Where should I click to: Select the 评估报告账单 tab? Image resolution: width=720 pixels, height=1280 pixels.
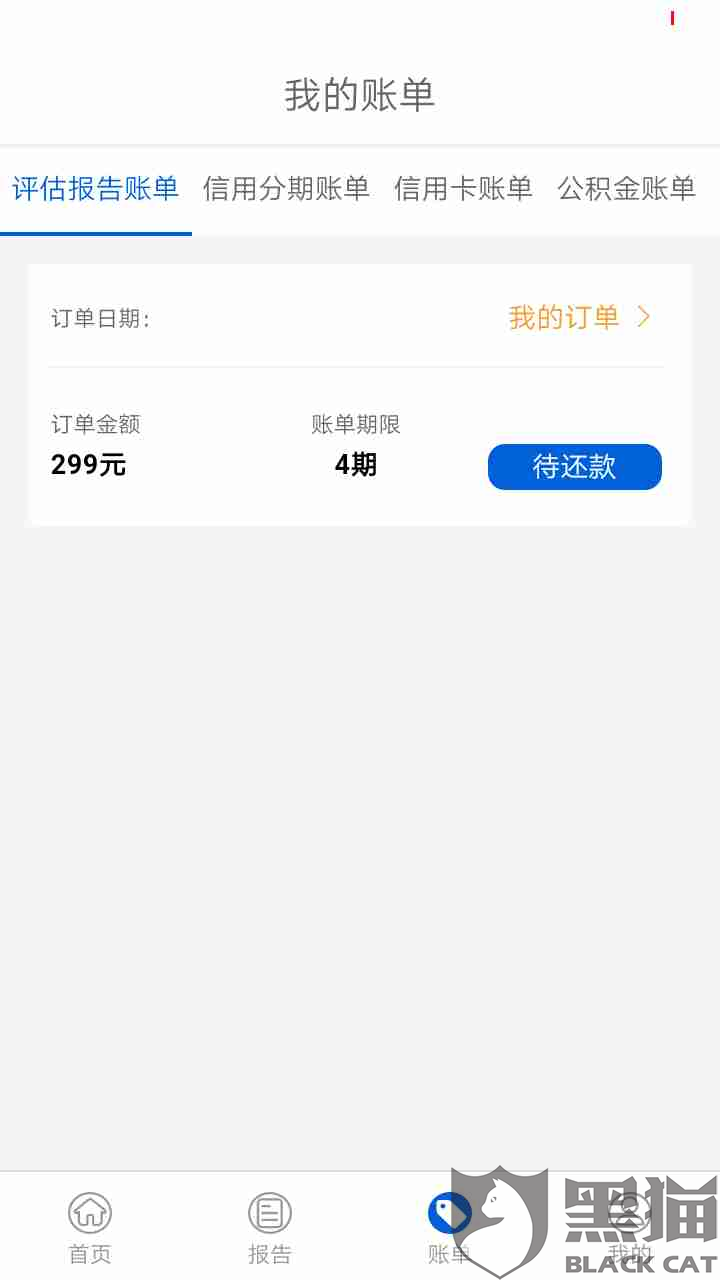95,188
